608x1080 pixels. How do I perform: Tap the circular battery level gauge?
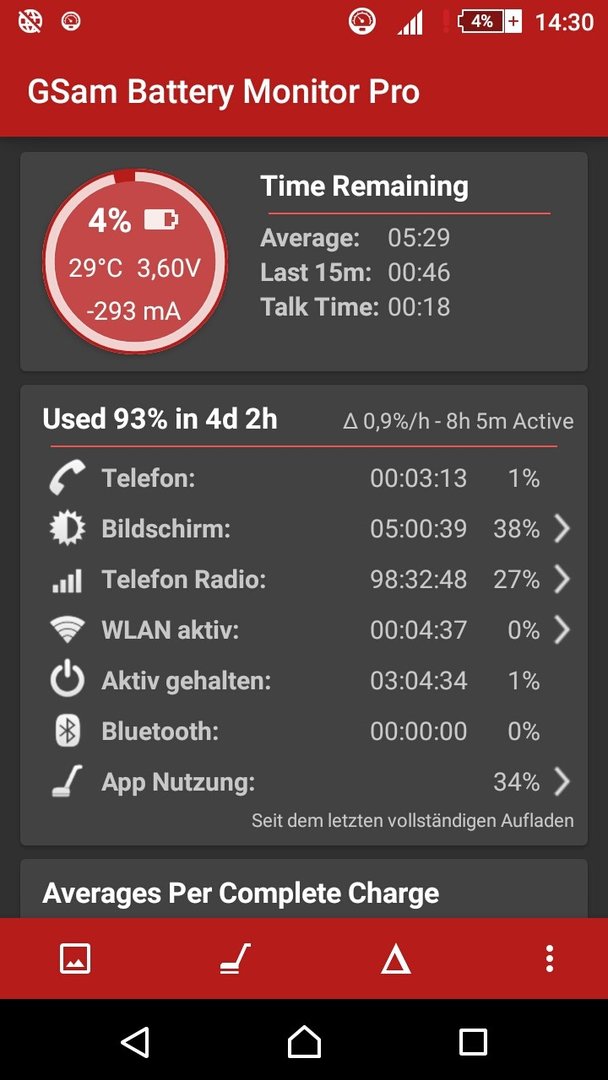pyautogui.click(x=135, y=262)
